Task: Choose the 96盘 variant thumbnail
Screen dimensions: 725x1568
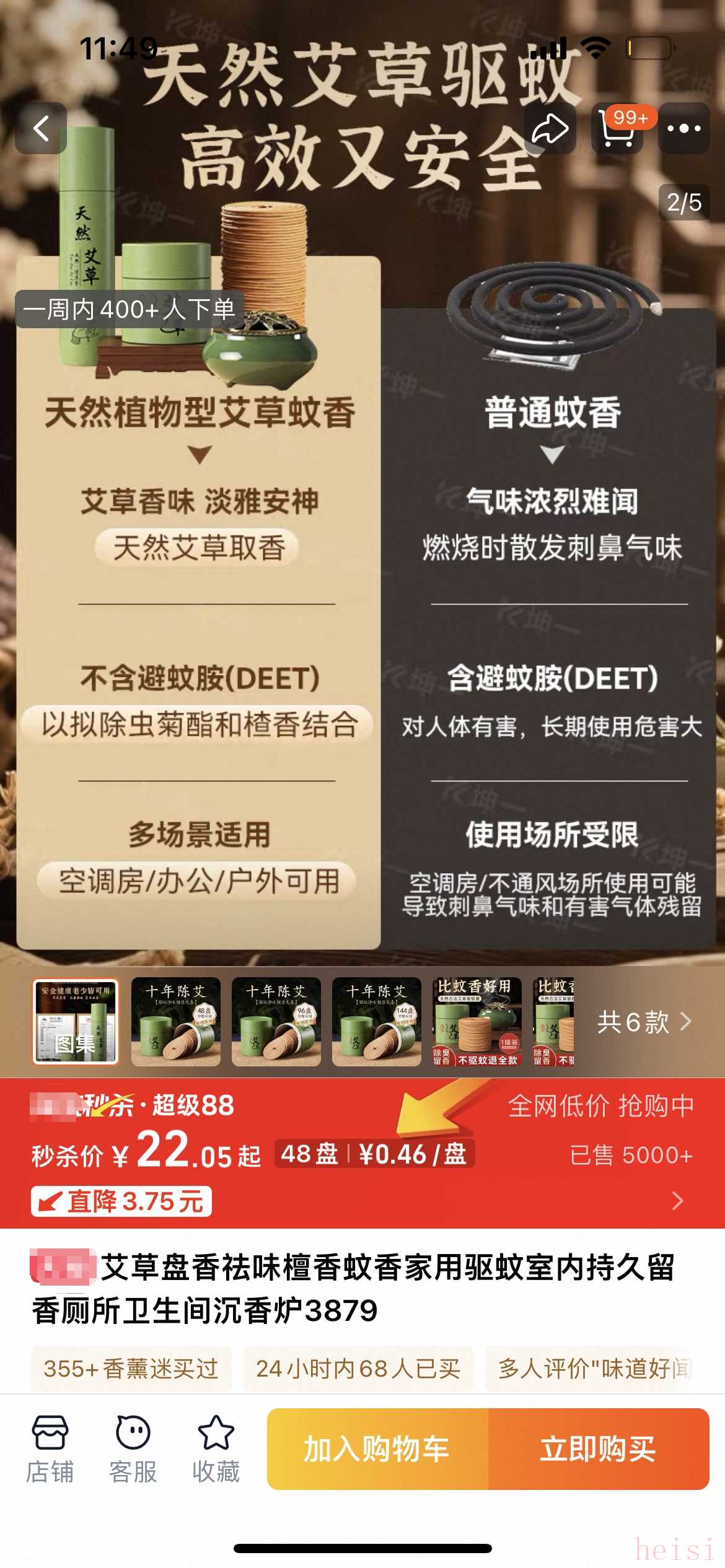Action: [x=276, y=1021]
